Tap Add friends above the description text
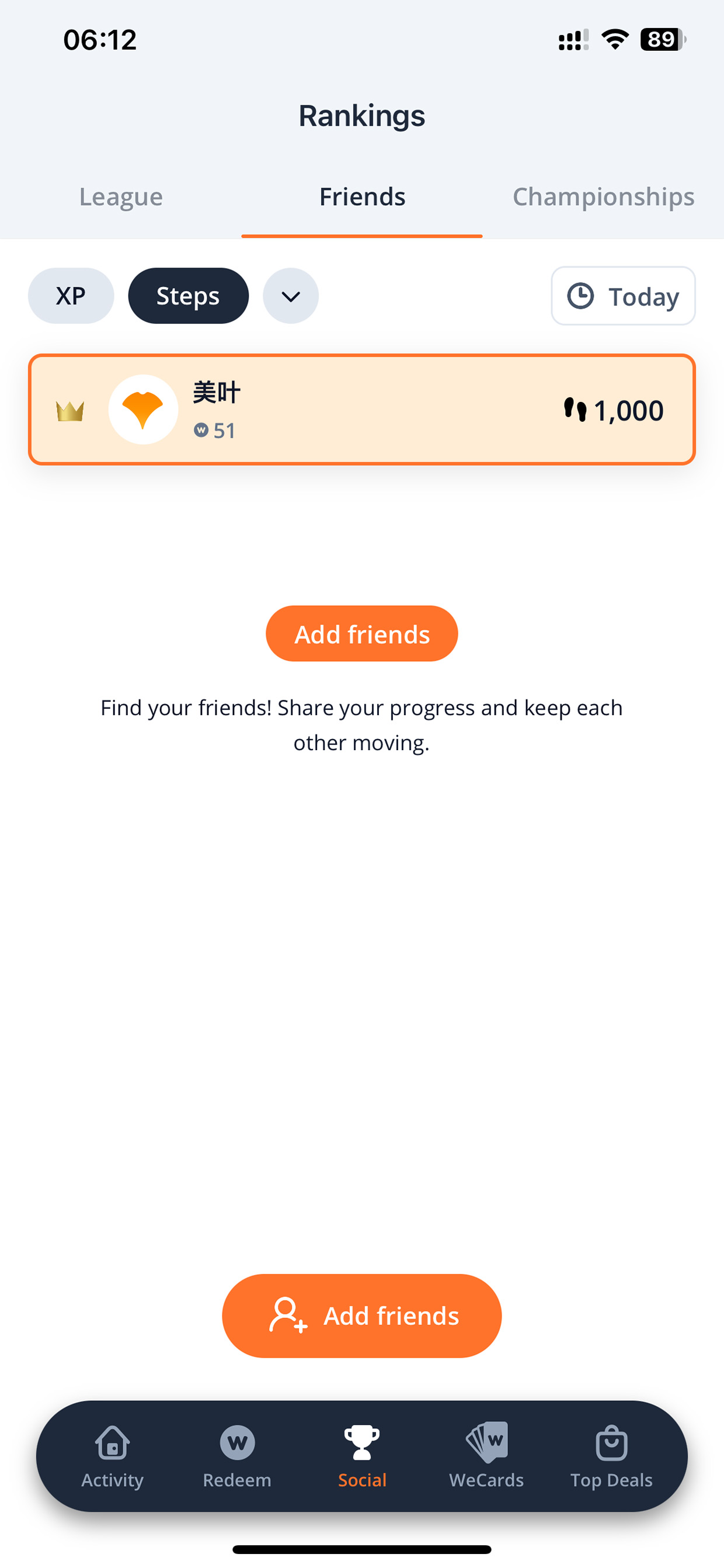The image size is (724, 1568). [x=362, y=634]
